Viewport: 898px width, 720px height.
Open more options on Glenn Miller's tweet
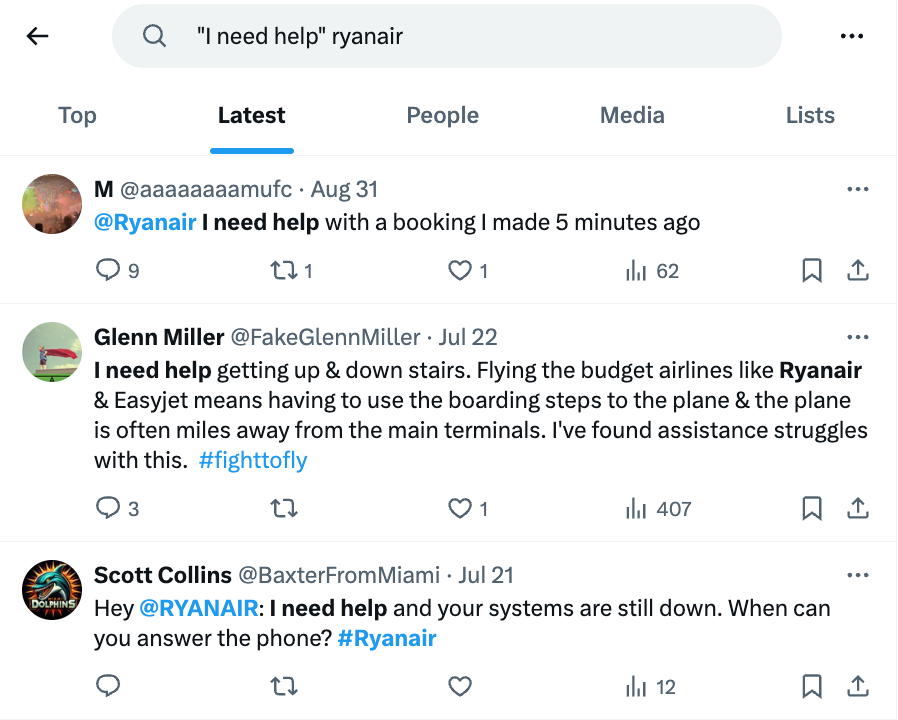pyautogui.click(x=857, y=337)
